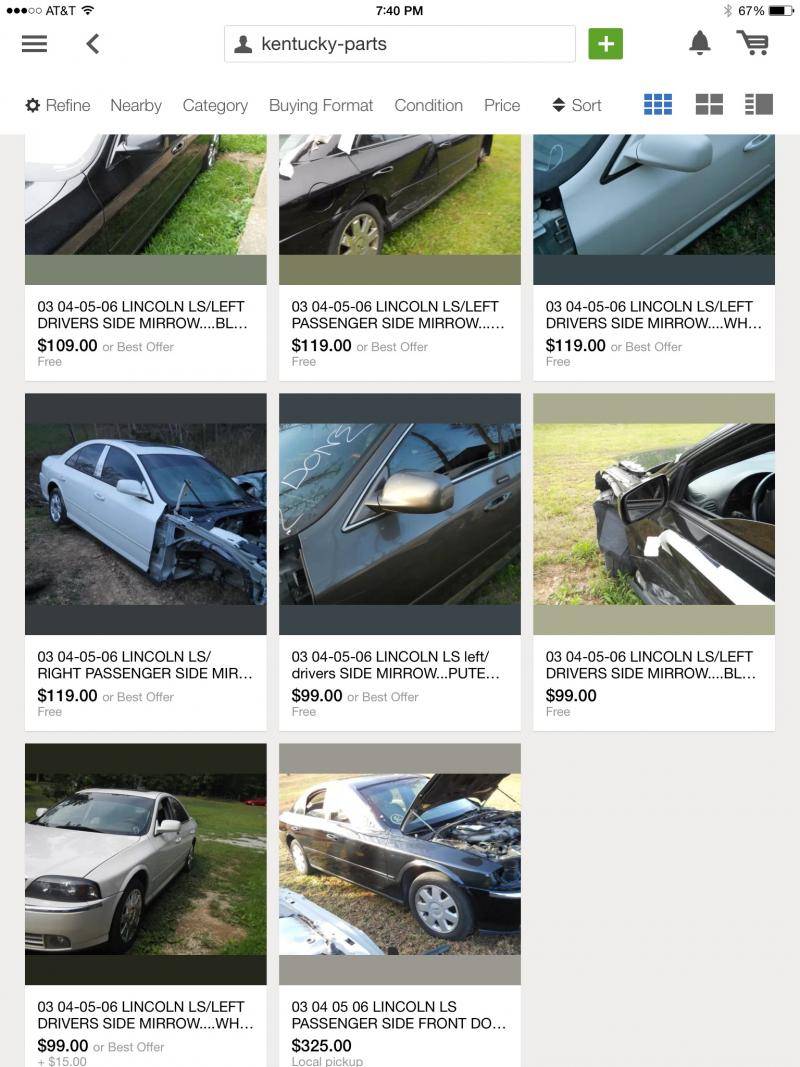Tap the kentucky-parts search field
The height and width of the screenshot is (1067, 800).
click(400, 44)
